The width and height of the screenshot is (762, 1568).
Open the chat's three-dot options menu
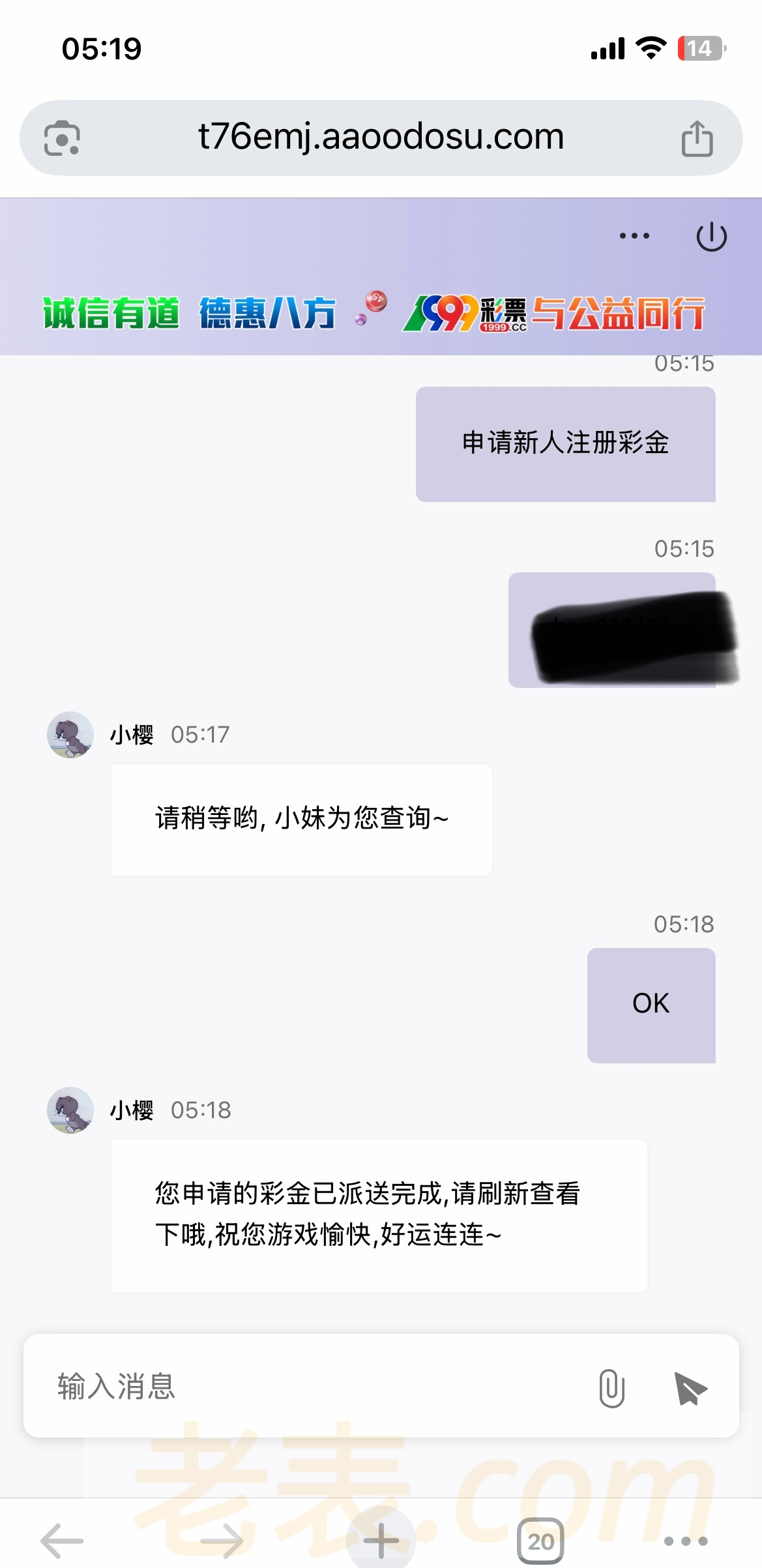tap(634, 236)
